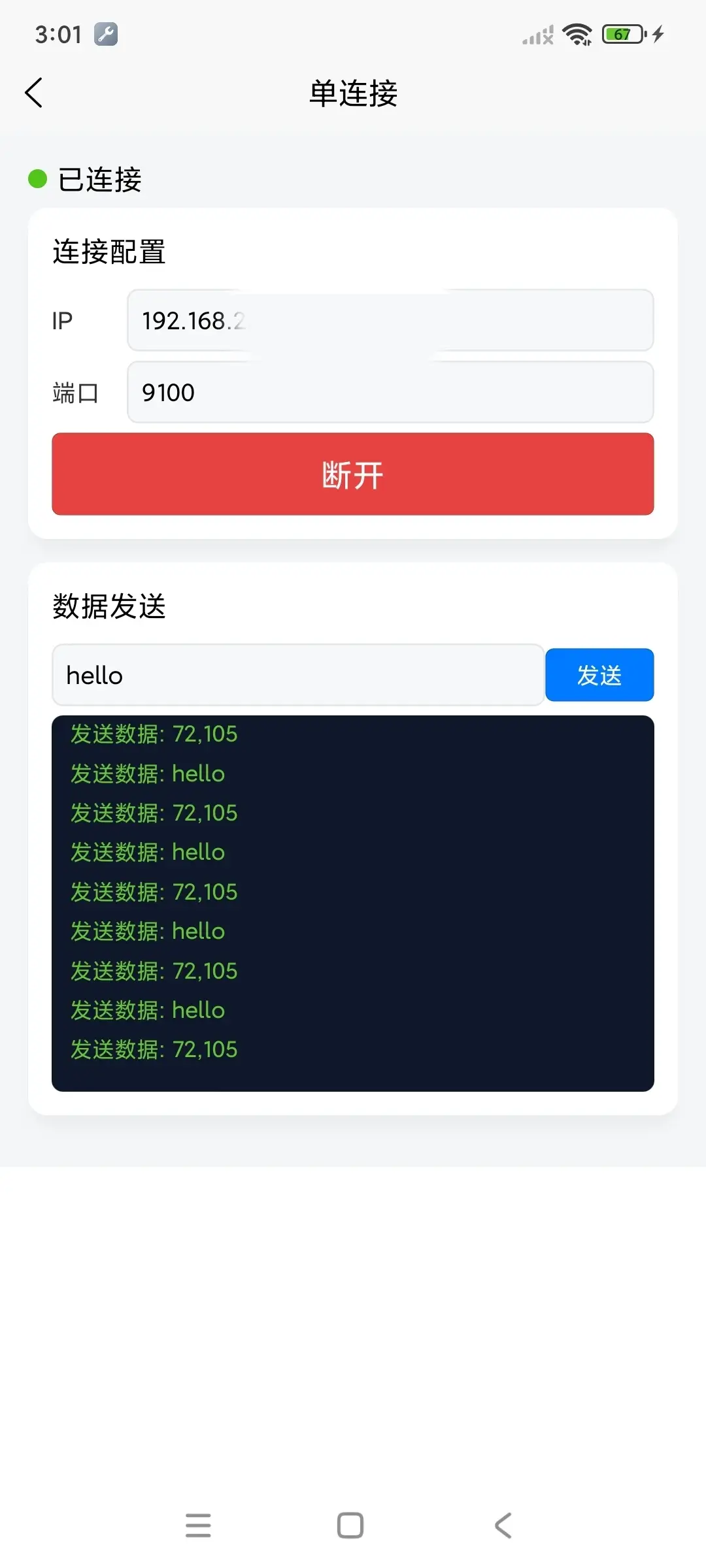Tap the port field showing 9100
Image resolution: width=706 pixels, height=1568 pixels.
(390, 393)
